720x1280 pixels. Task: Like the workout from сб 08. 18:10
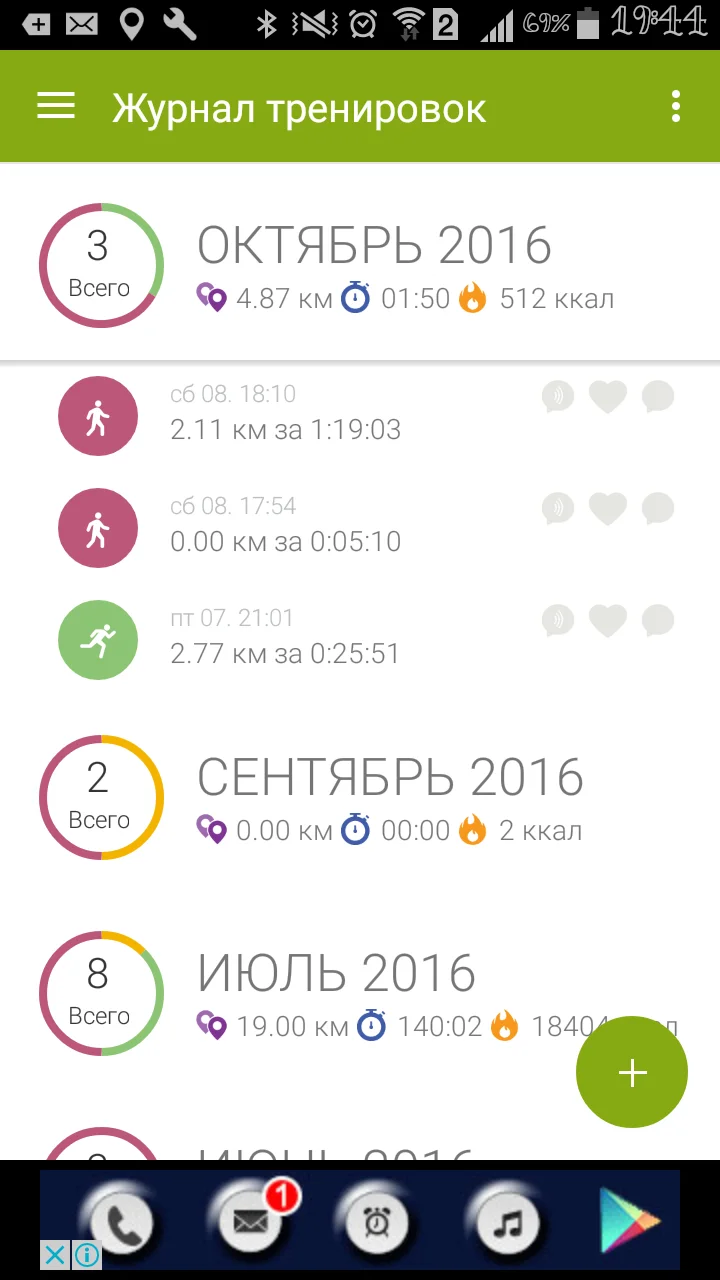[607, 397]
